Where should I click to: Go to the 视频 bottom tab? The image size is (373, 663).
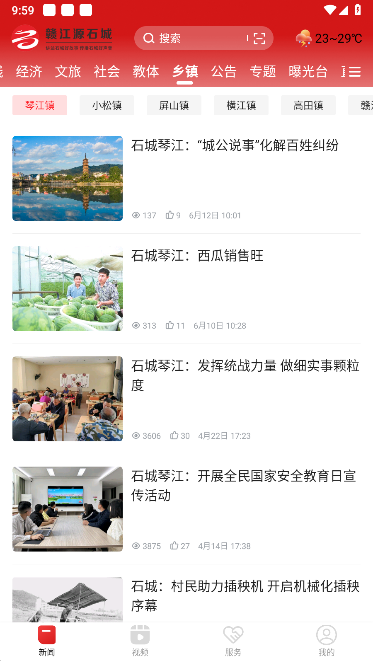pos(140,641)
